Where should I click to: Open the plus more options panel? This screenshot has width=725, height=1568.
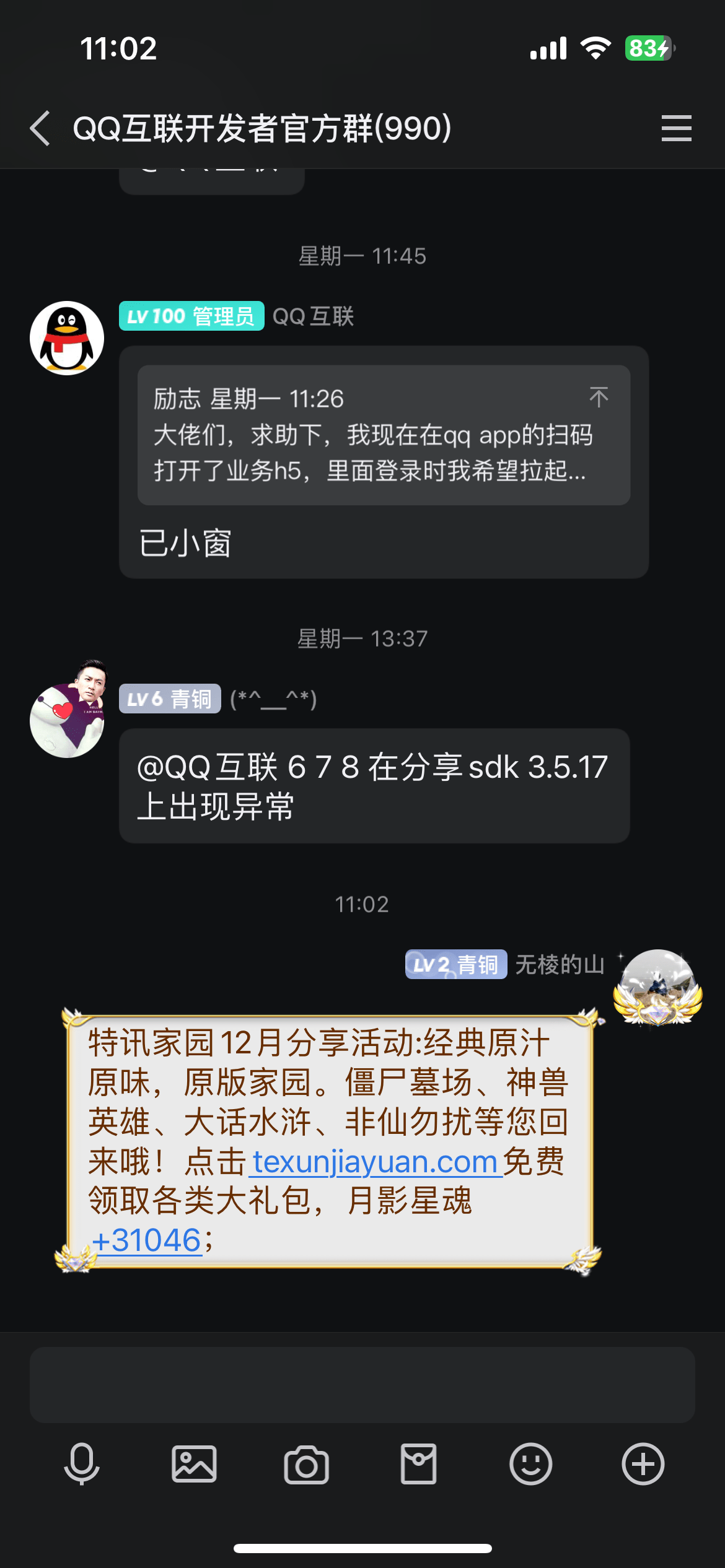click(x=643, y=1464)
